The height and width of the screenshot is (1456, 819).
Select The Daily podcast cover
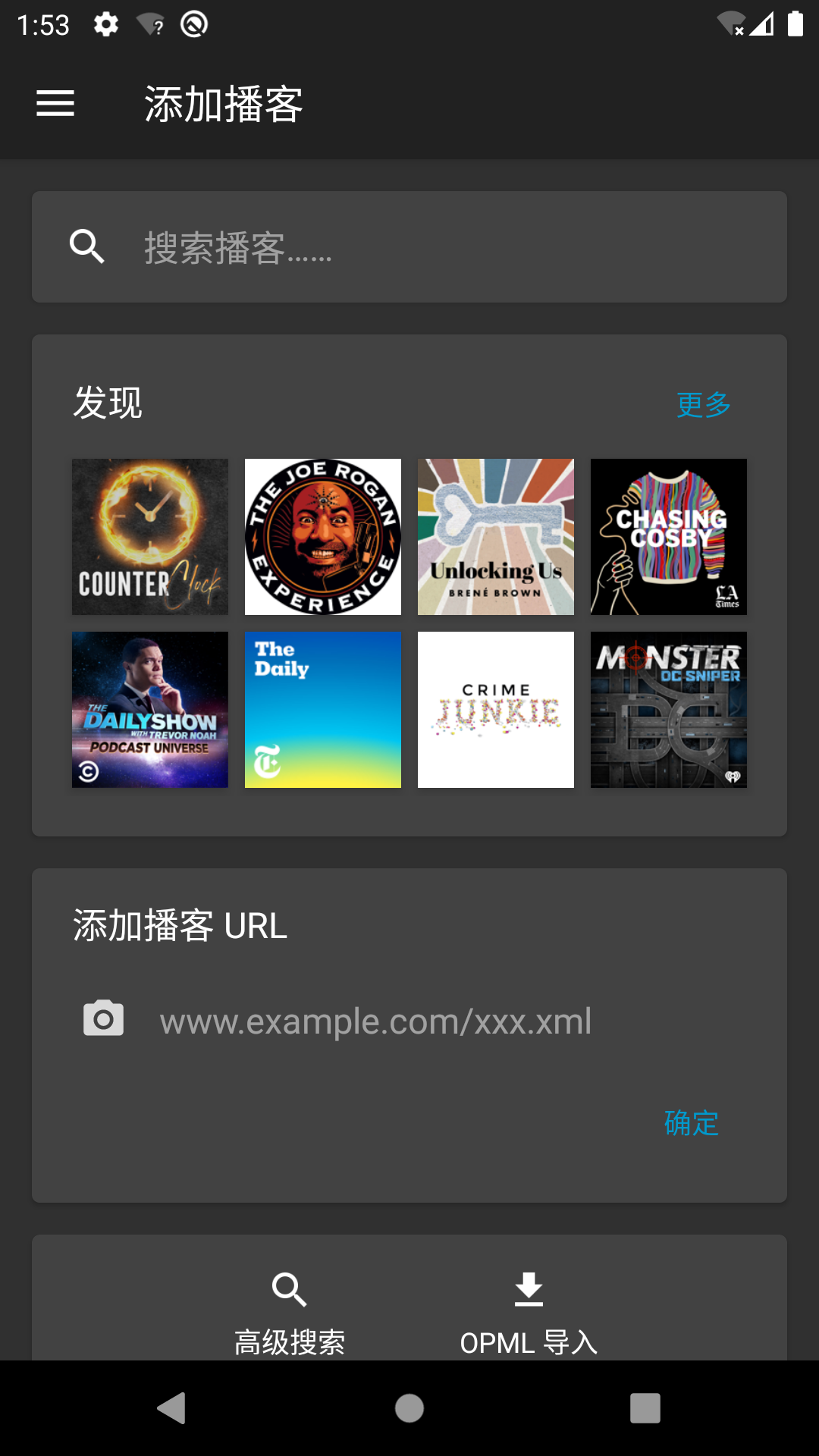tap(323, 710)
